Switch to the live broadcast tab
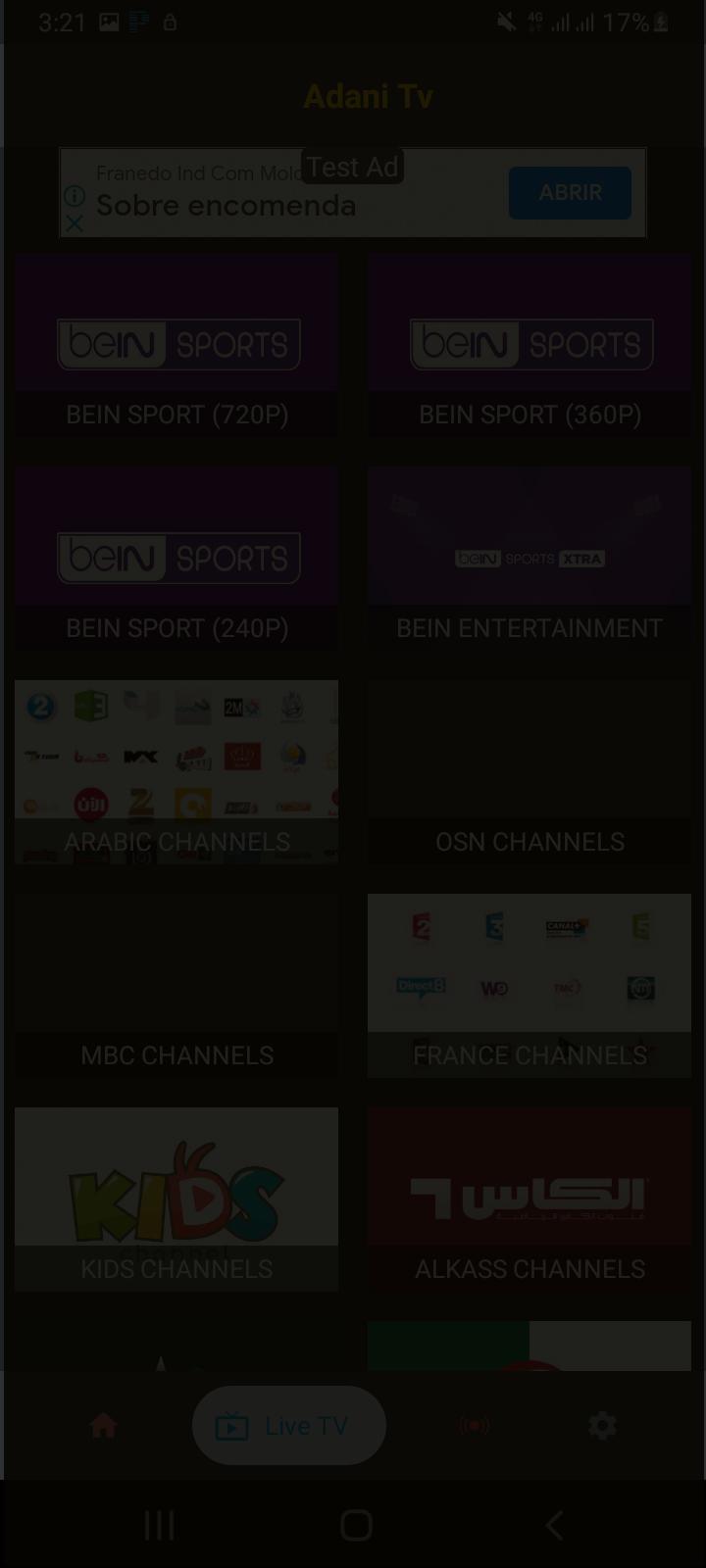The width and height of the screenshot is (706, 1568). [x=475, y=1425]
